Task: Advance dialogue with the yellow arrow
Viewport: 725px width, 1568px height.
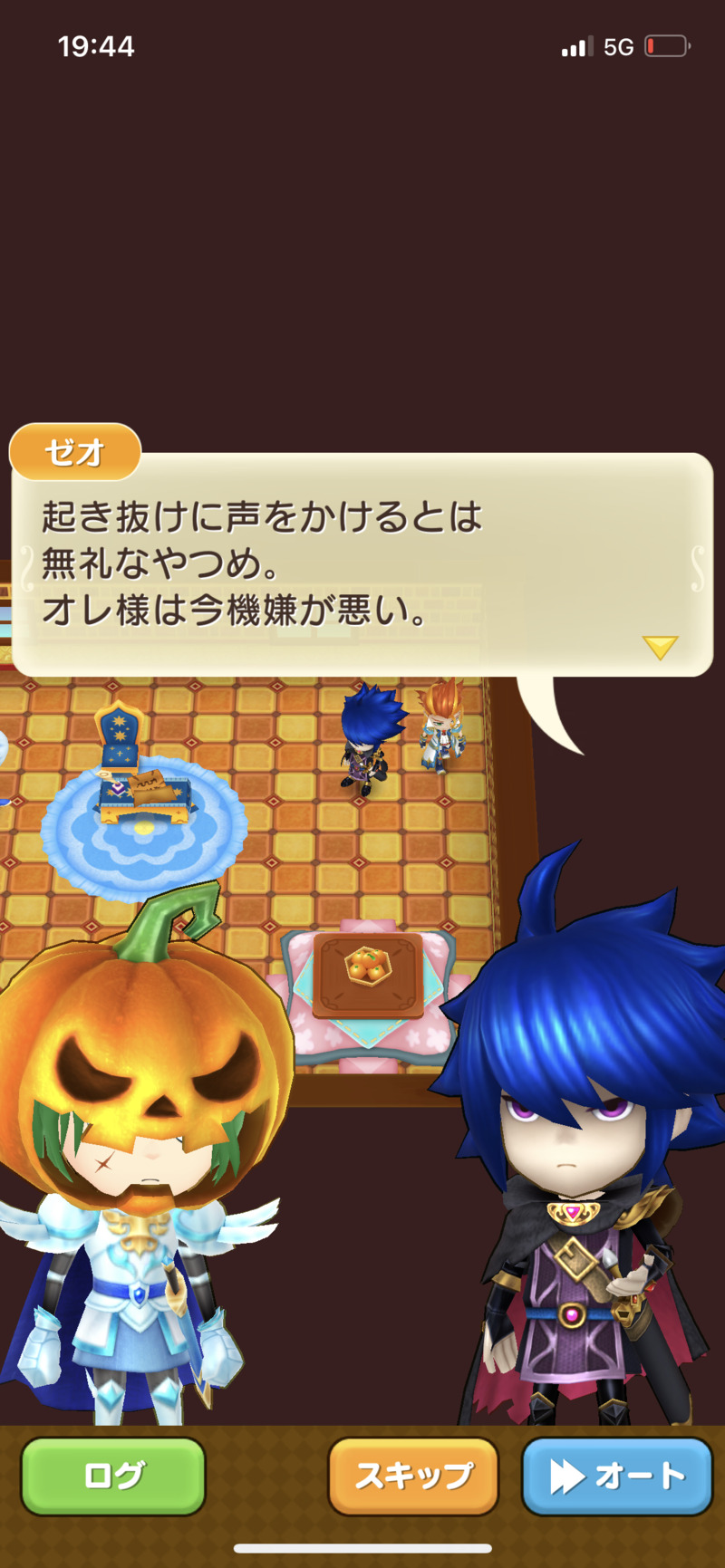Action: 660,647
